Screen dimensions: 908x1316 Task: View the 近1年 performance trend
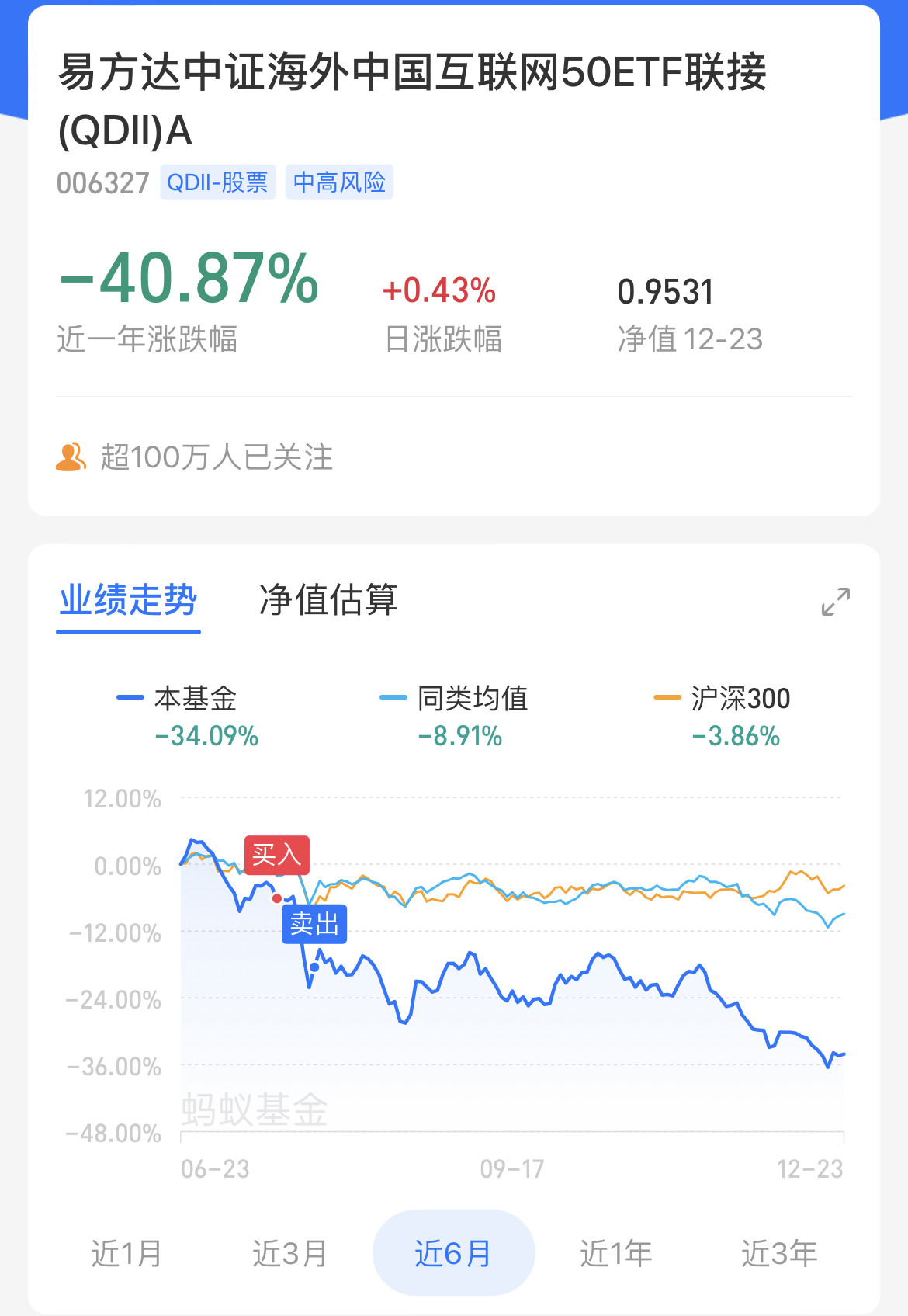pyautogui.click(x=616, y=1253)
